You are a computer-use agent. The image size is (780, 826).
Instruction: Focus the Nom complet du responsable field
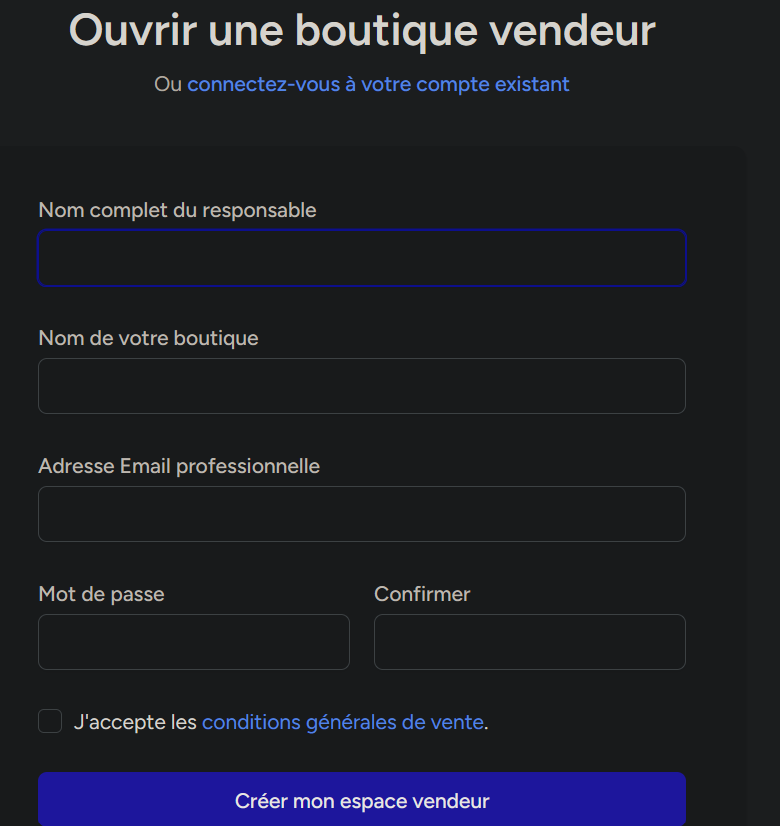pyautogui.click(x=362, y=259)
